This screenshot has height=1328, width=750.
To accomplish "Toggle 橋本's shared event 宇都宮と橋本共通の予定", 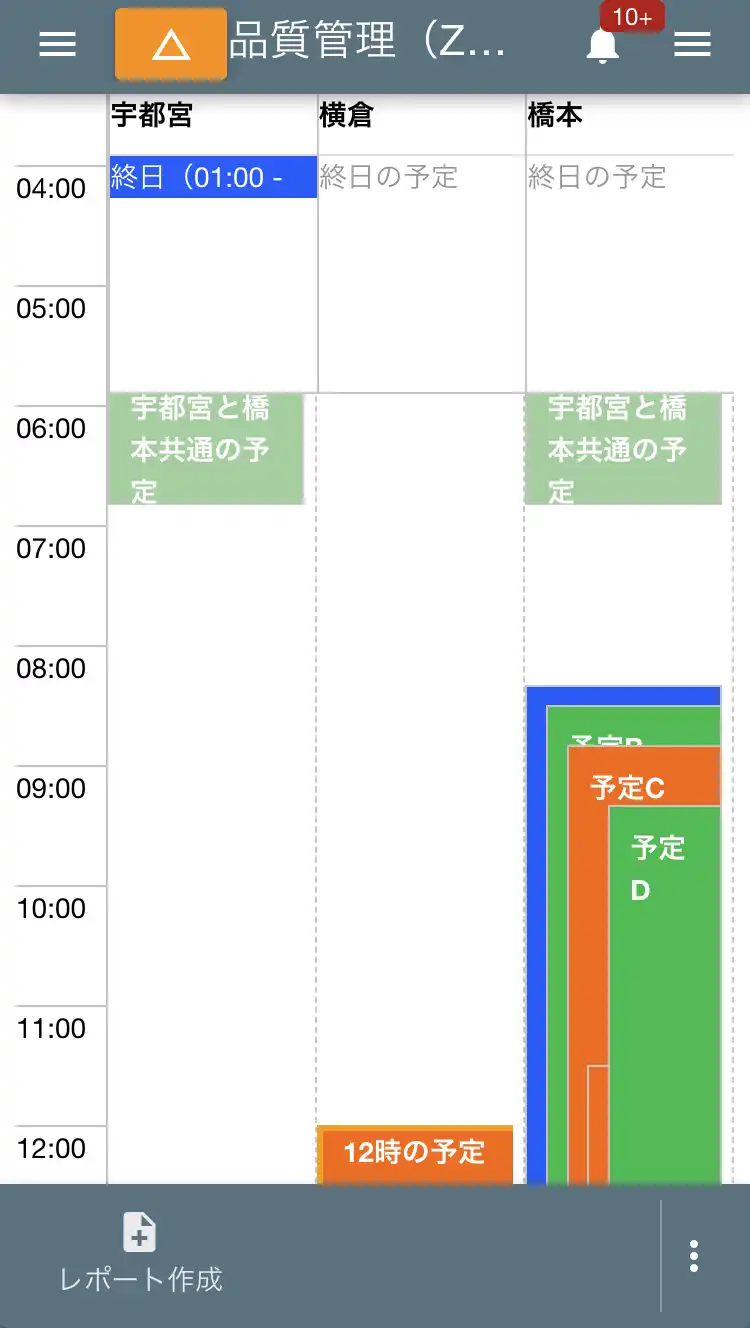I will (622, 448).
